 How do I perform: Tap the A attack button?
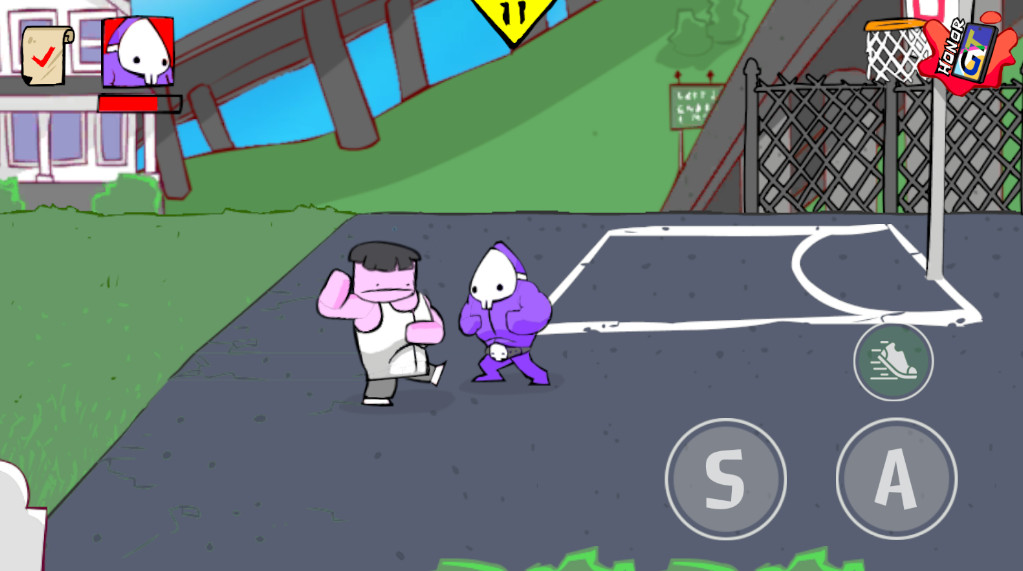pyautogui.click(x=896, y=479)
